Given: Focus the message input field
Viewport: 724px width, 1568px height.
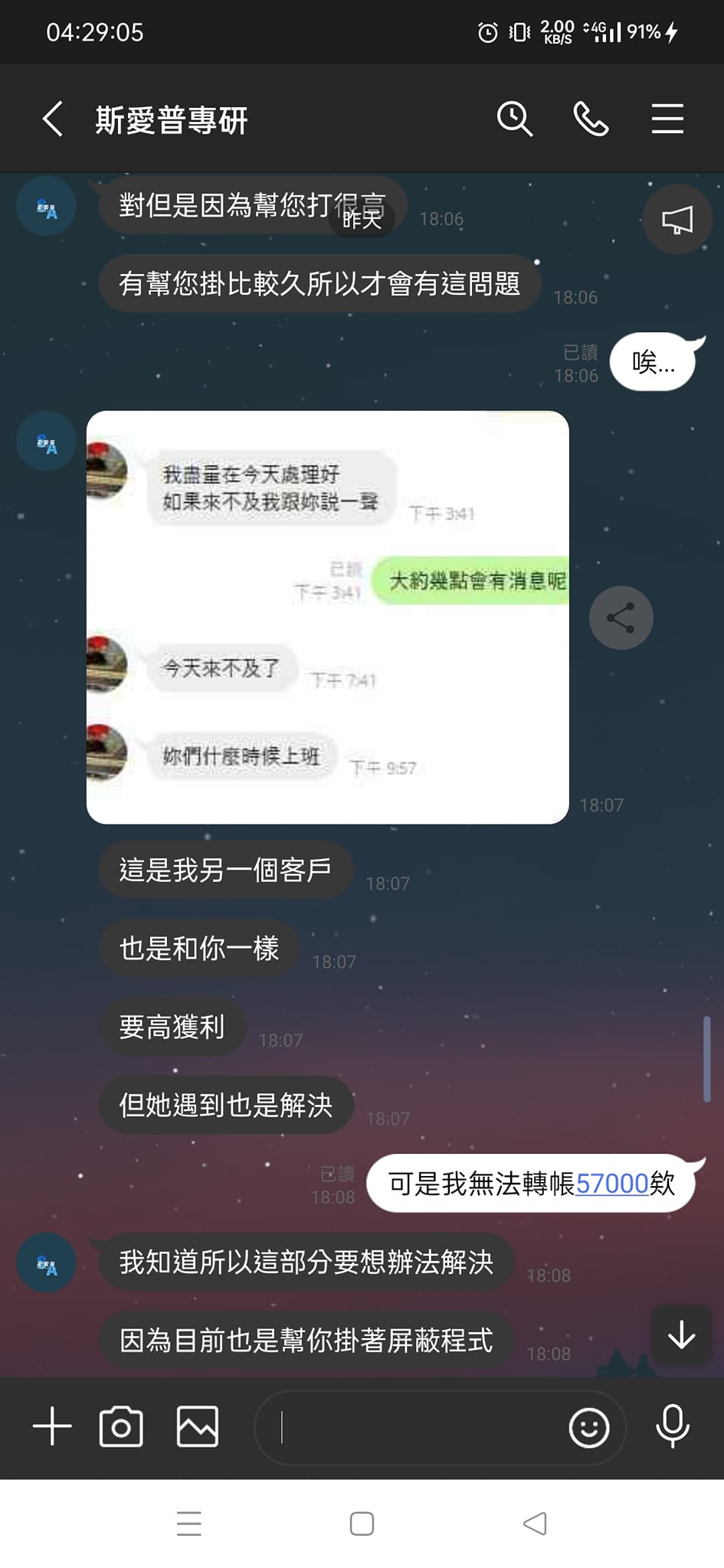Looking at the screenshot, I should tap(414, 1428).
